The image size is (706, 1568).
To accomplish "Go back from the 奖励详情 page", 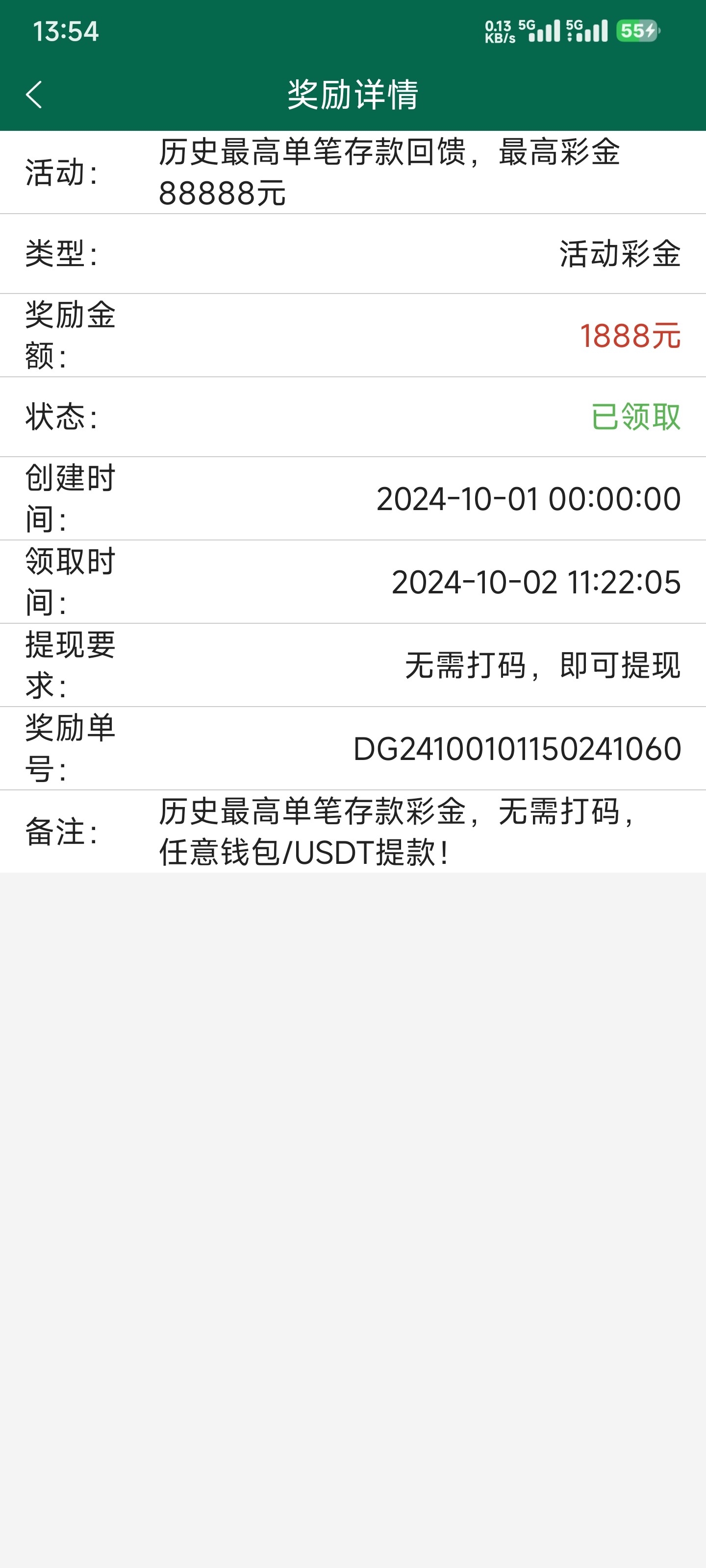I will [34, 95].
